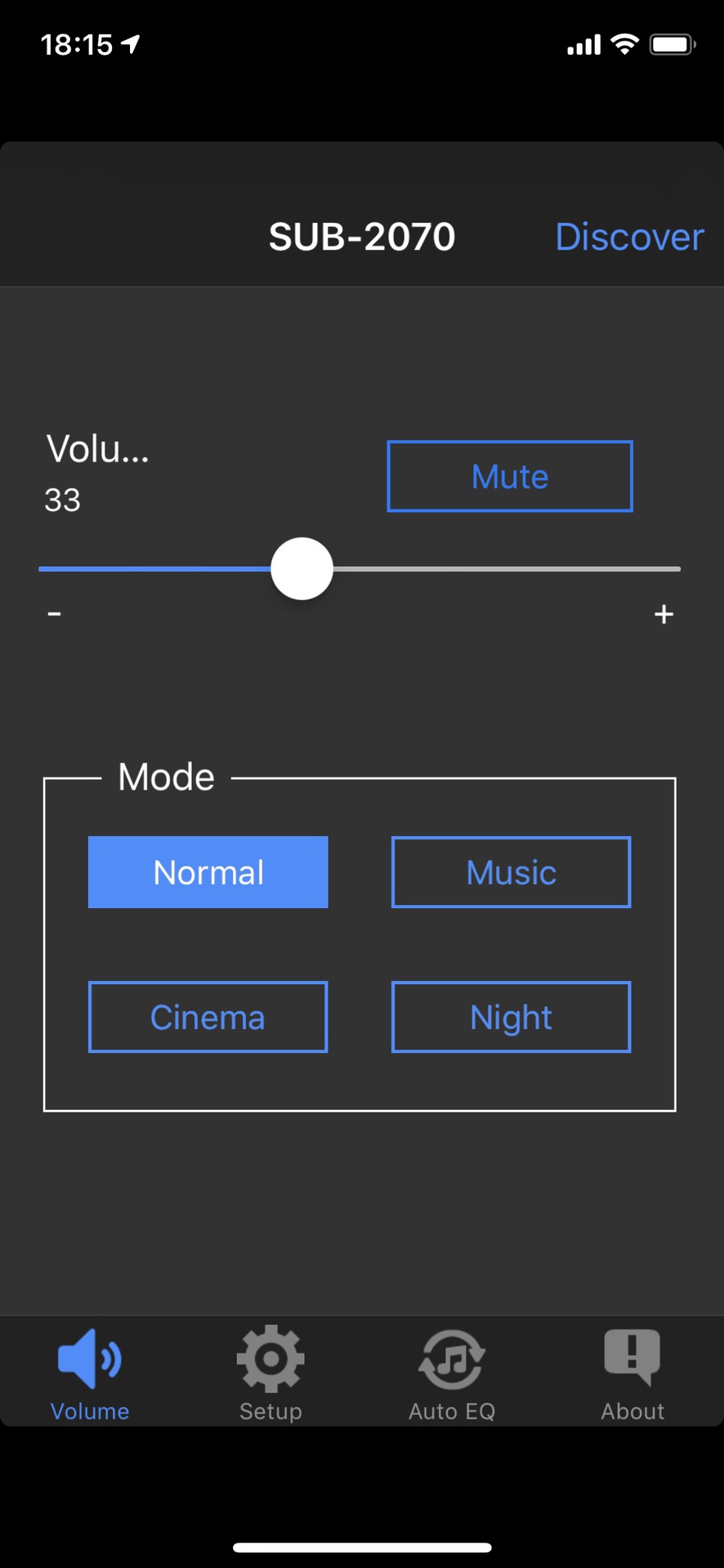Increase volume with the plus button
The image size is (724, 1568).
coord(664,614)
